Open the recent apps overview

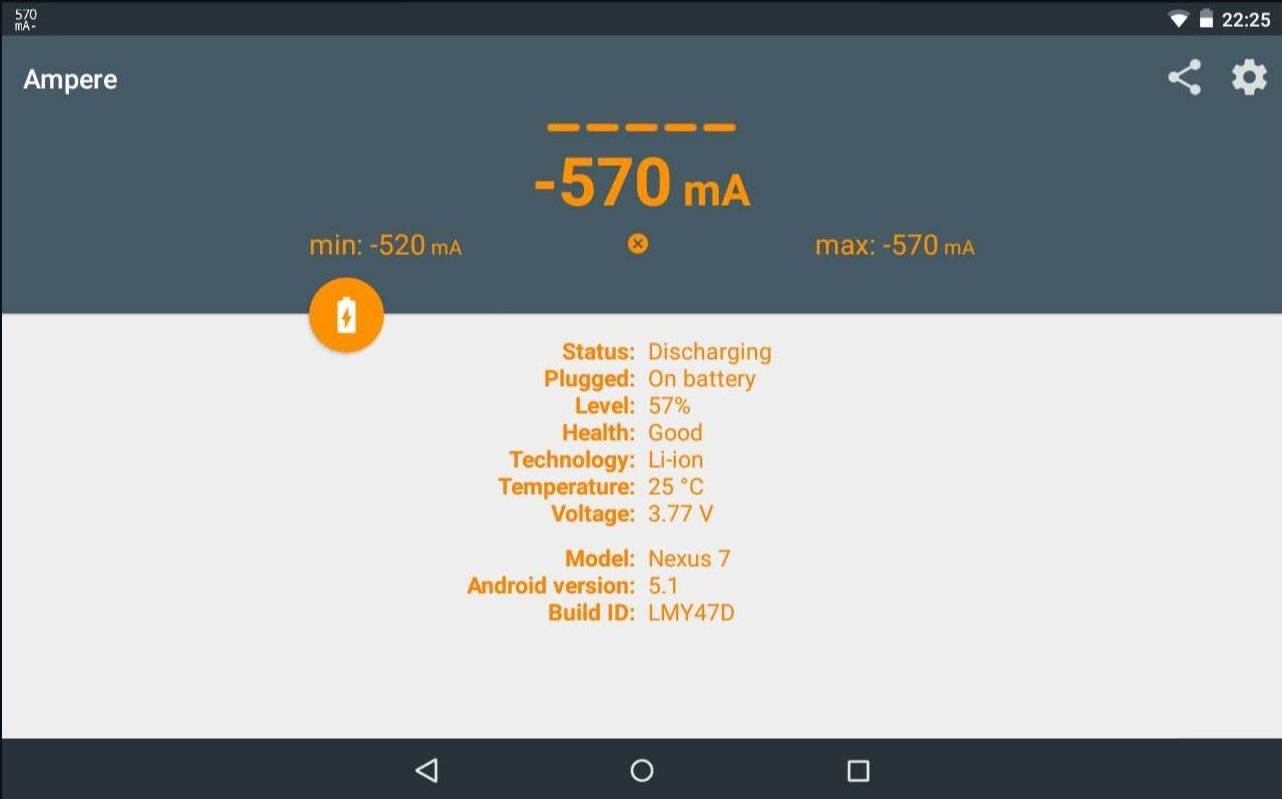click(857, 770)
